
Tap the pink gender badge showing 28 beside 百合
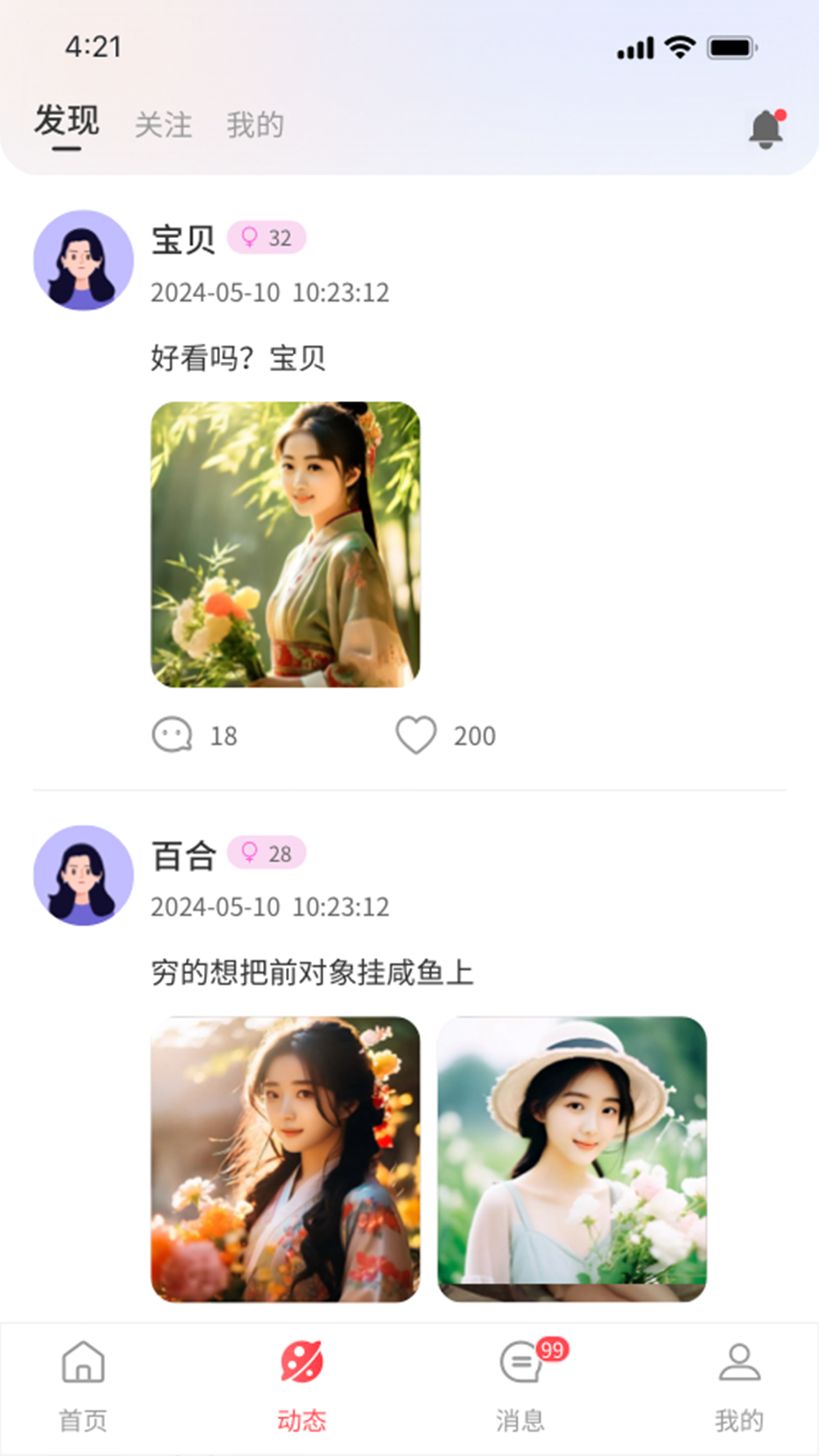click(265, 853)
